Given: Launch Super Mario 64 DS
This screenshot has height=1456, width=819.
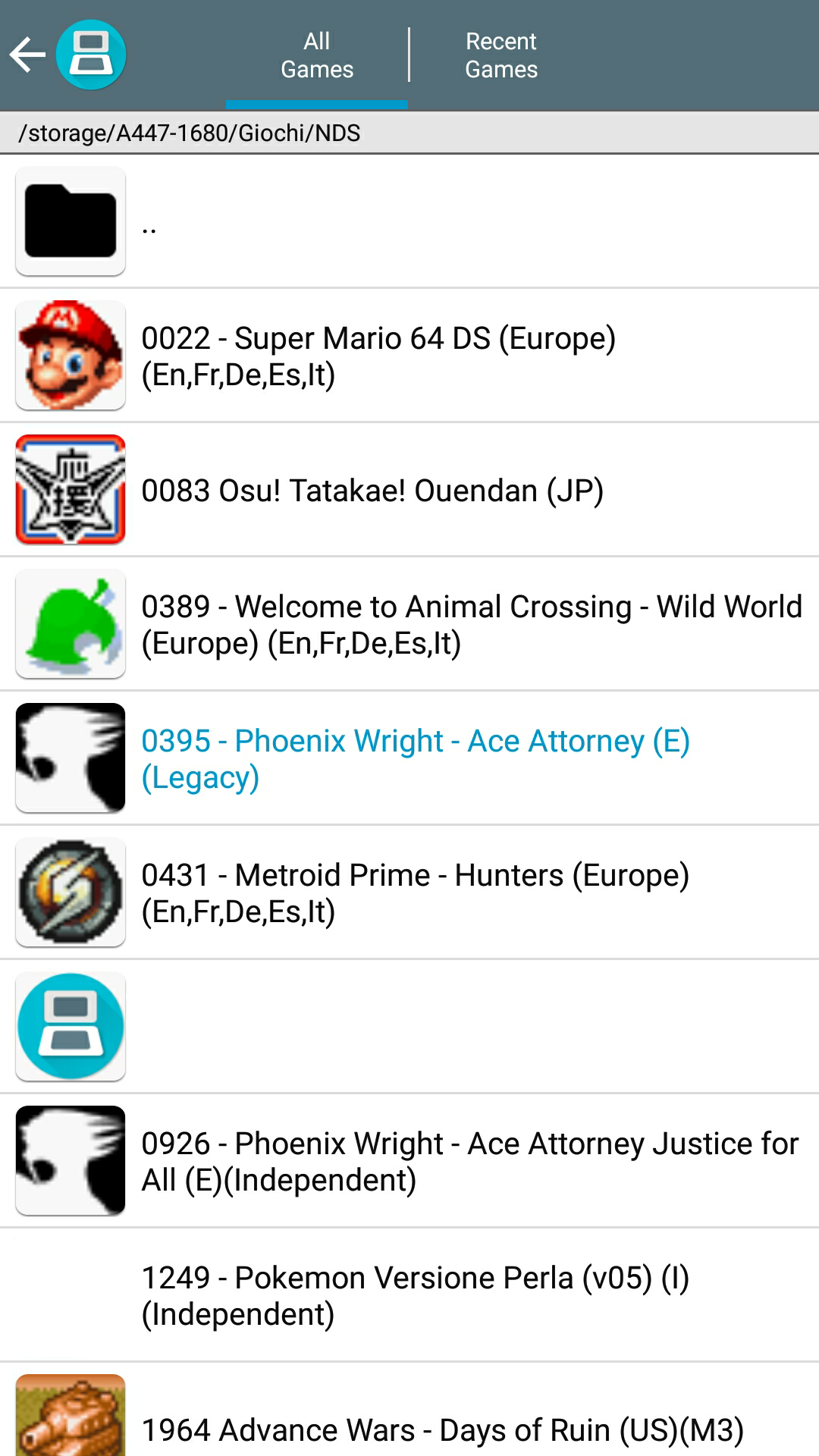Looking at the screenshot, I should point(409,356).
